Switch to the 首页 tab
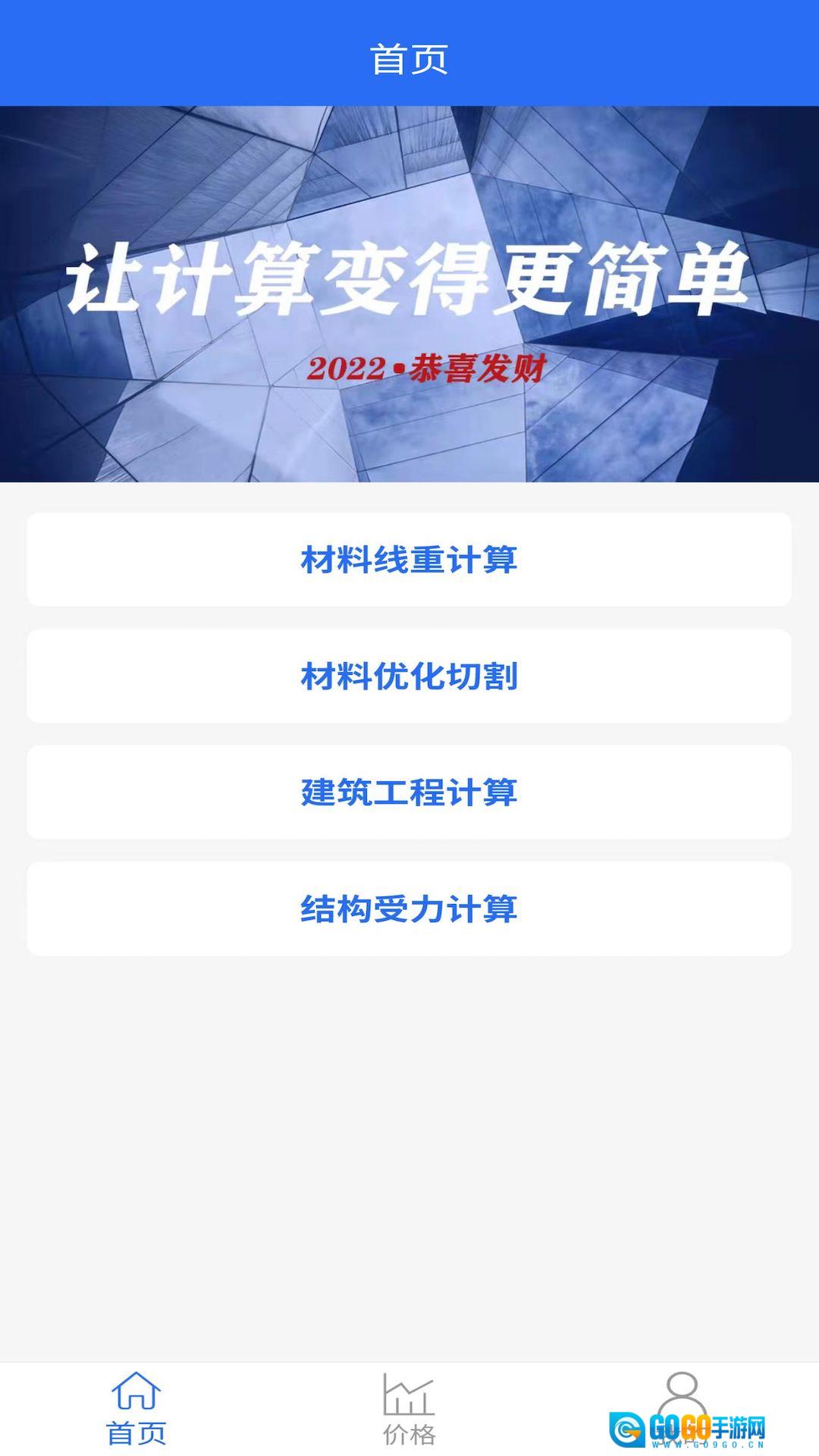 click(x=136, y=1409)
